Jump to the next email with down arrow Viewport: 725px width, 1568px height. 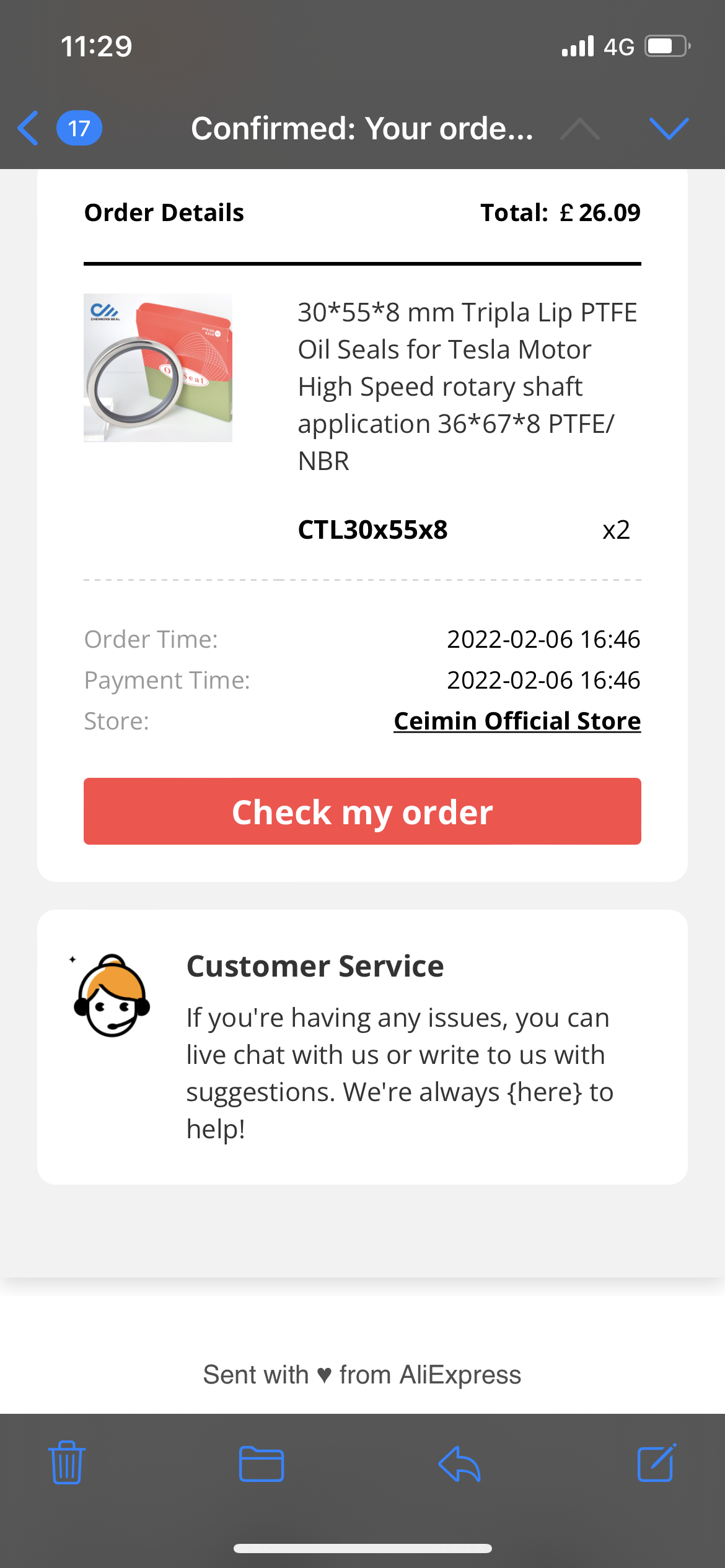pyautogui.click(x=669, y=128)
